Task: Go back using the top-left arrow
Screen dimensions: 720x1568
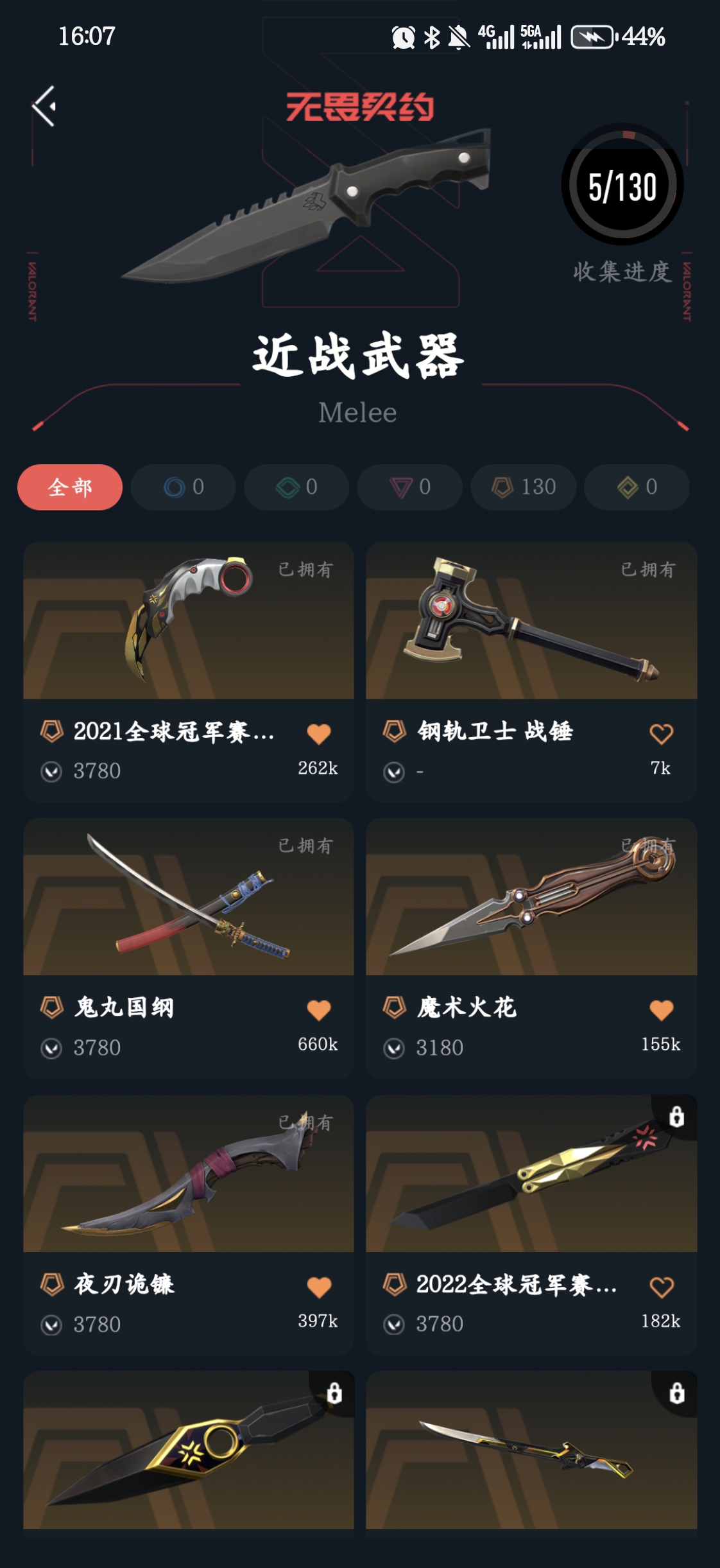Action: click(x=44, y=107)
